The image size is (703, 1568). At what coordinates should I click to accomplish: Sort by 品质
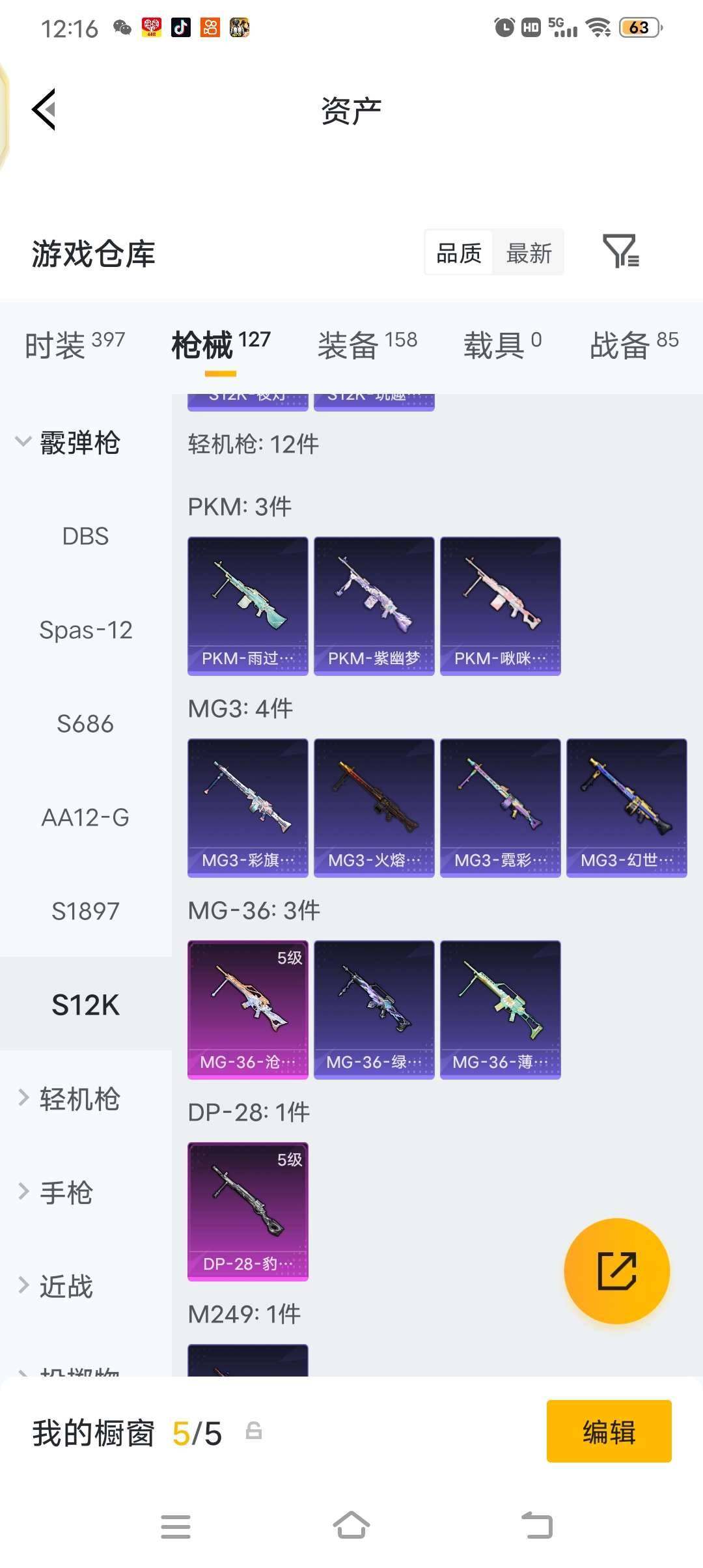[459, 253]
